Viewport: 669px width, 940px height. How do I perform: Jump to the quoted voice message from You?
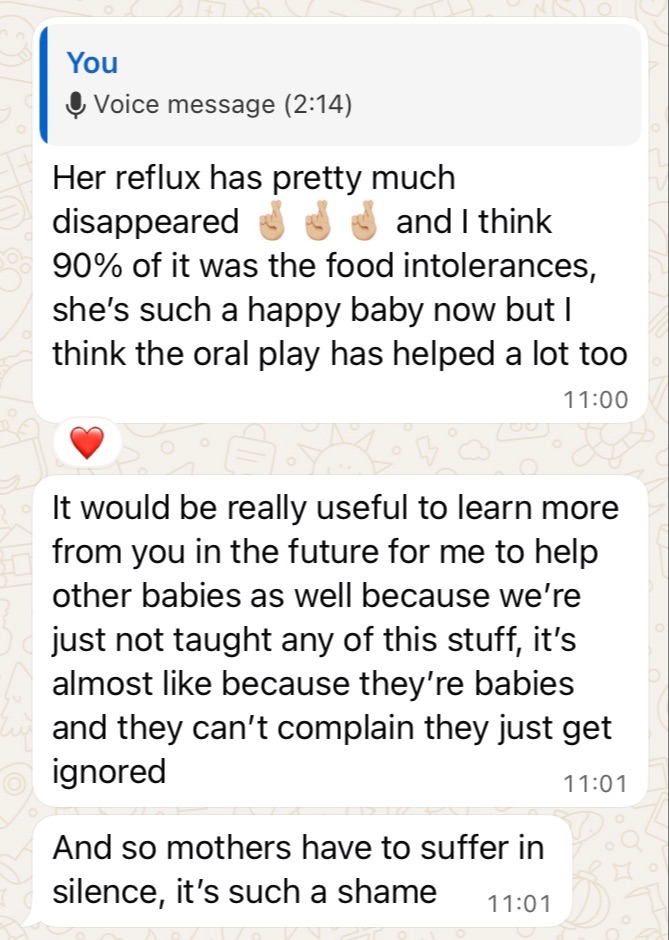(x=340, y=85)
